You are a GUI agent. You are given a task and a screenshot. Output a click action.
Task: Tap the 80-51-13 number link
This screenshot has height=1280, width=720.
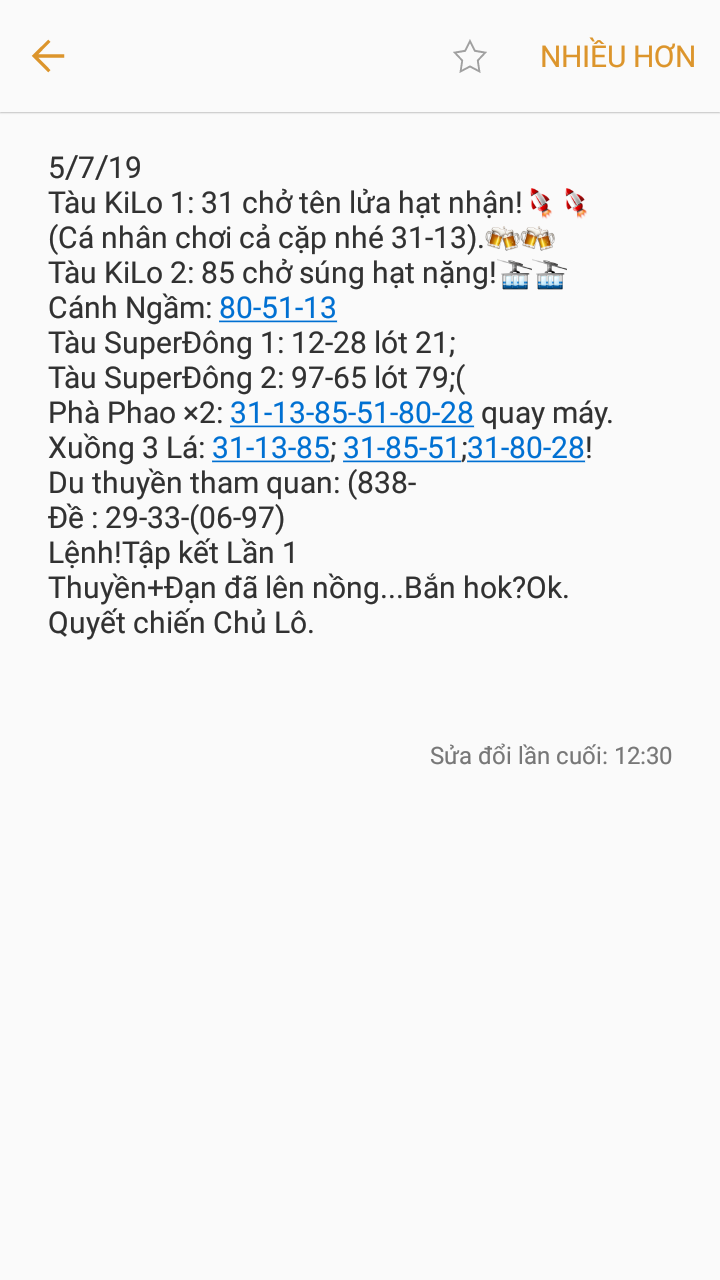coord(278,308)
